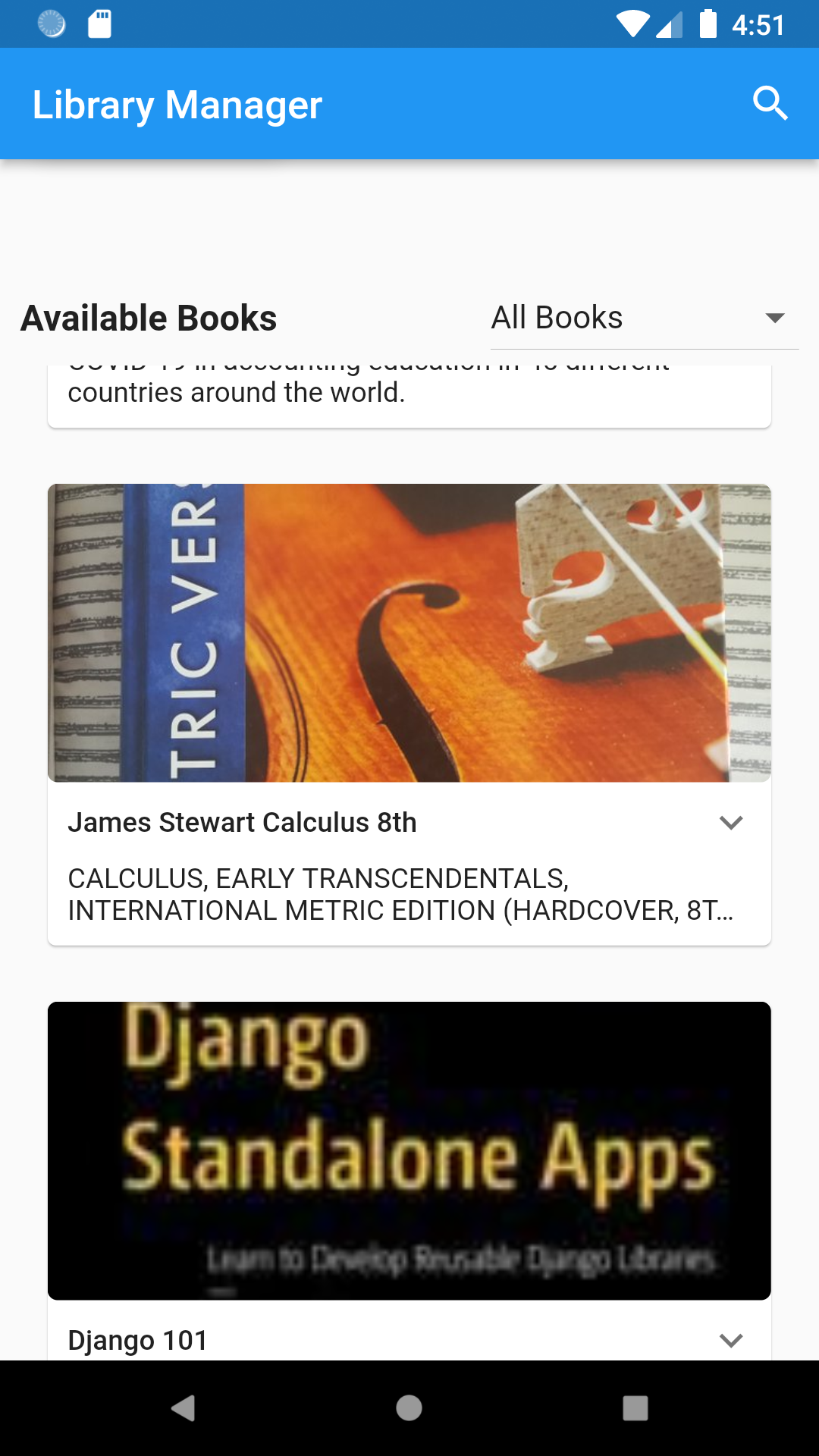
Task: Return to the home screen
Action: coord(409,1408)
